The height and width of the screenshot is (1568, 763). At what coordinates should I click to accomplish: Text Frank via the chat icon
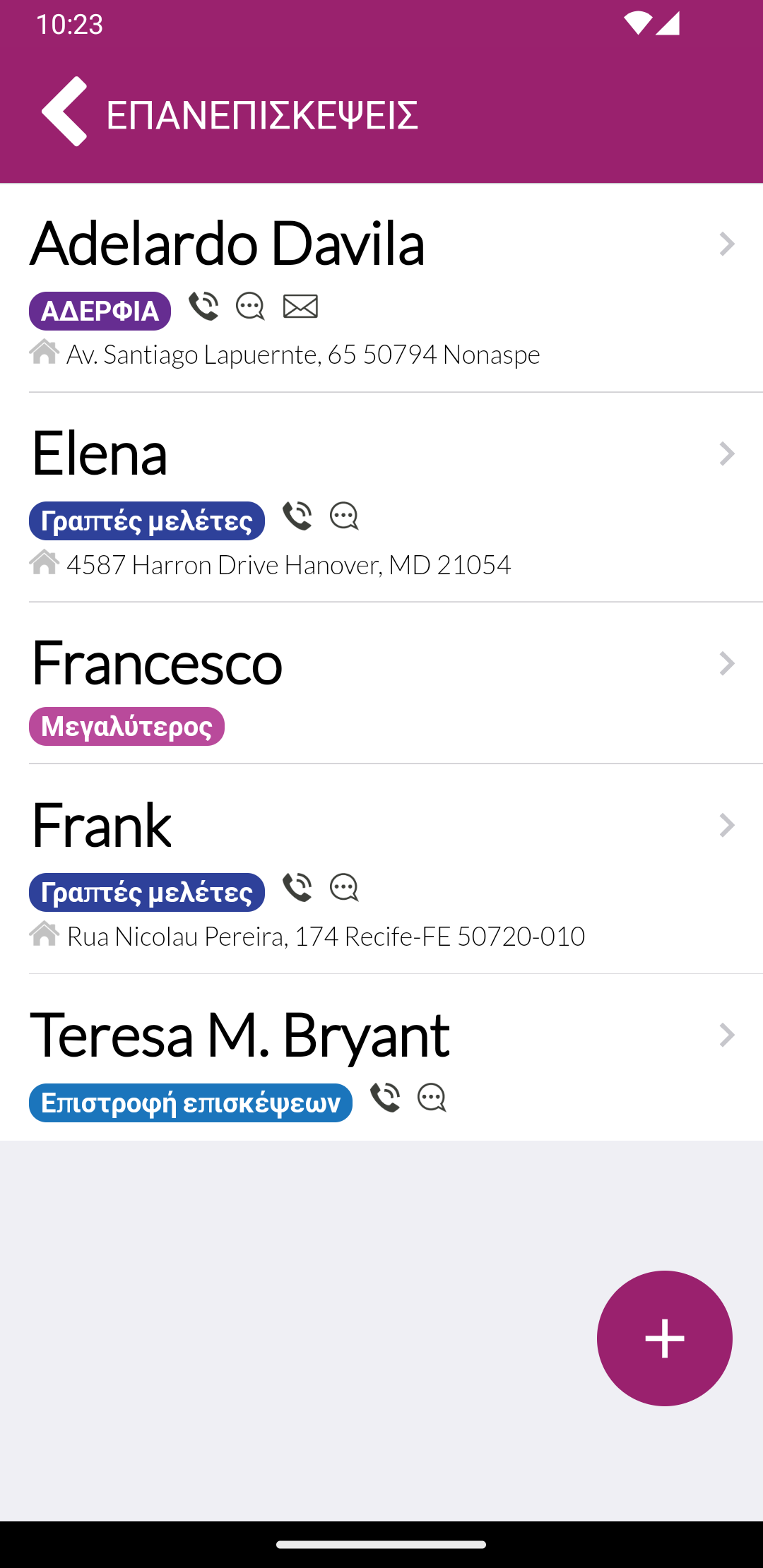[344, 888]
